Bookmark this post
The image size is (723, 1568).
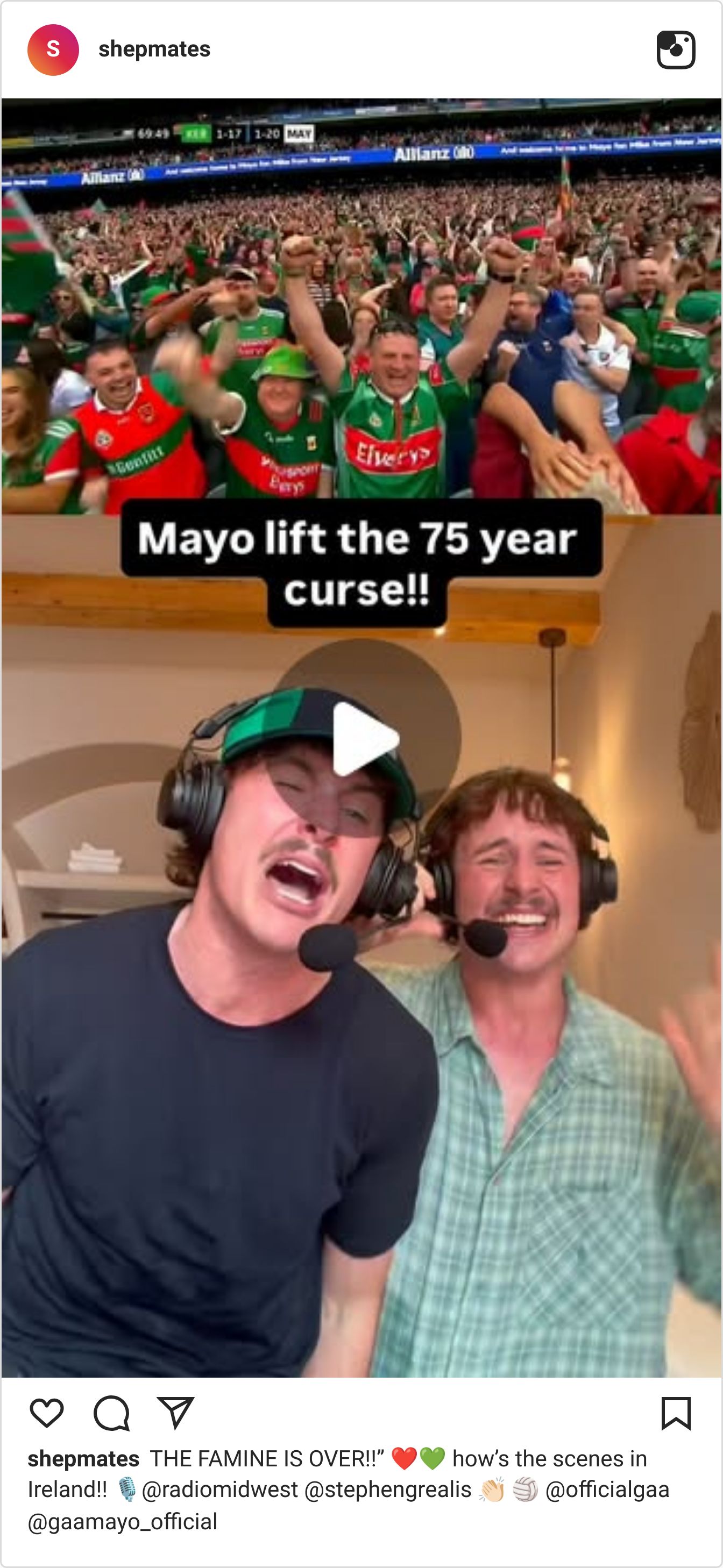click(676, 1413)
